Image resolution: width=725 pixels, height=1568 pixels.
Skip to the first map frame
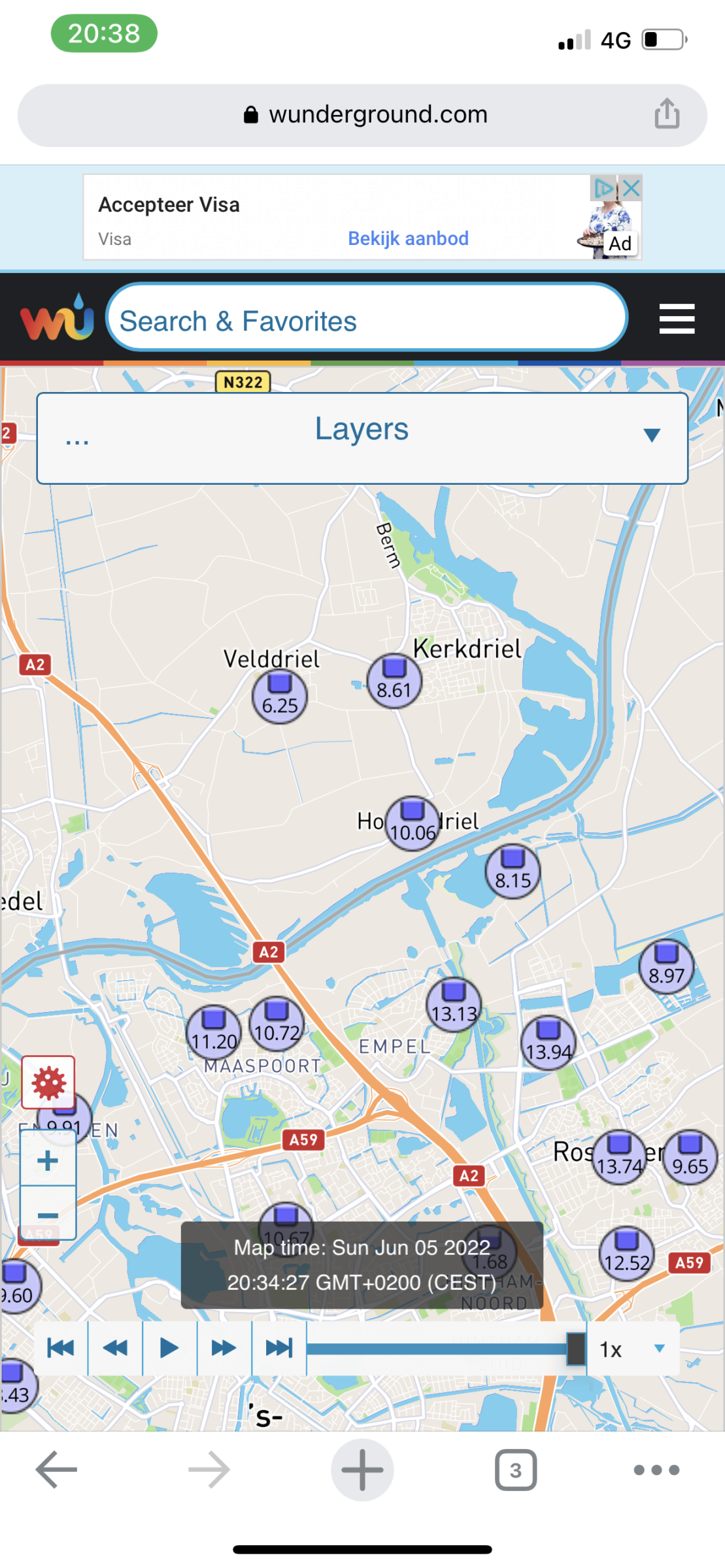61,1348
